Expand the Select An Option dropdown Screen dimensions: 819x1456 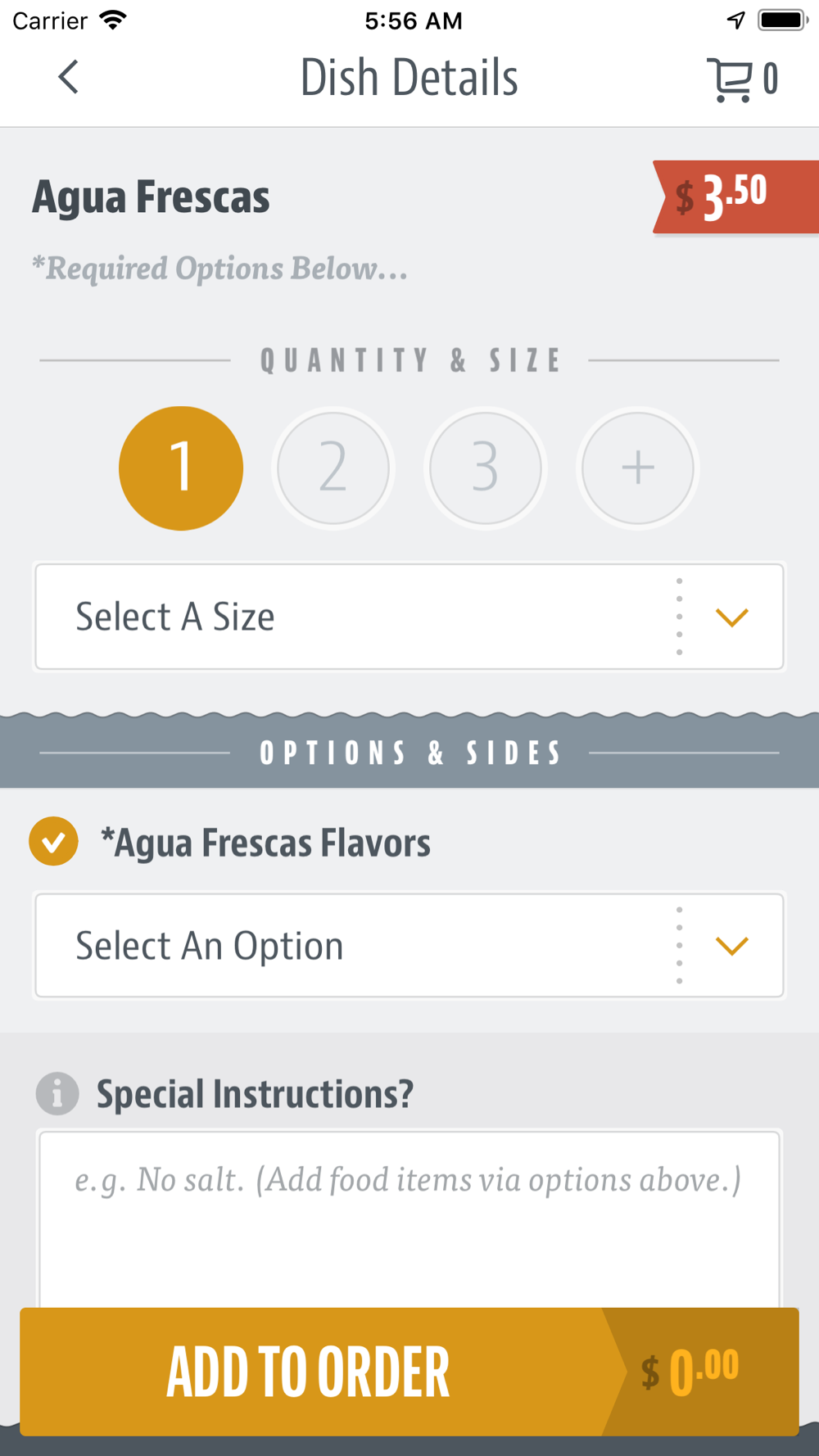(x=409, y=946)
